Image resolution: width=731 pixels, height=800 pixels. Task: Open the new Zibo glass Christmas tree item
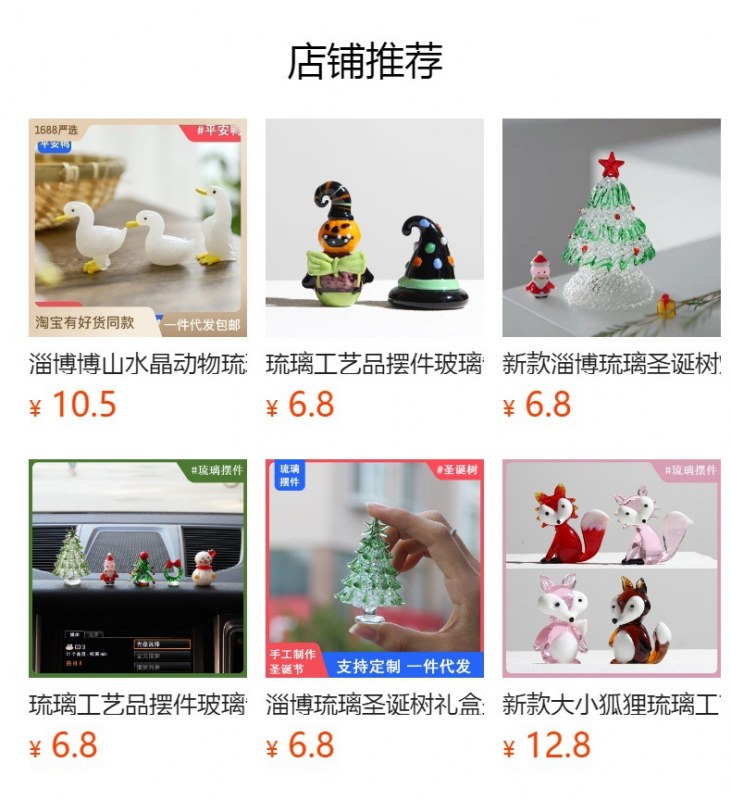[x=611, y=228]
